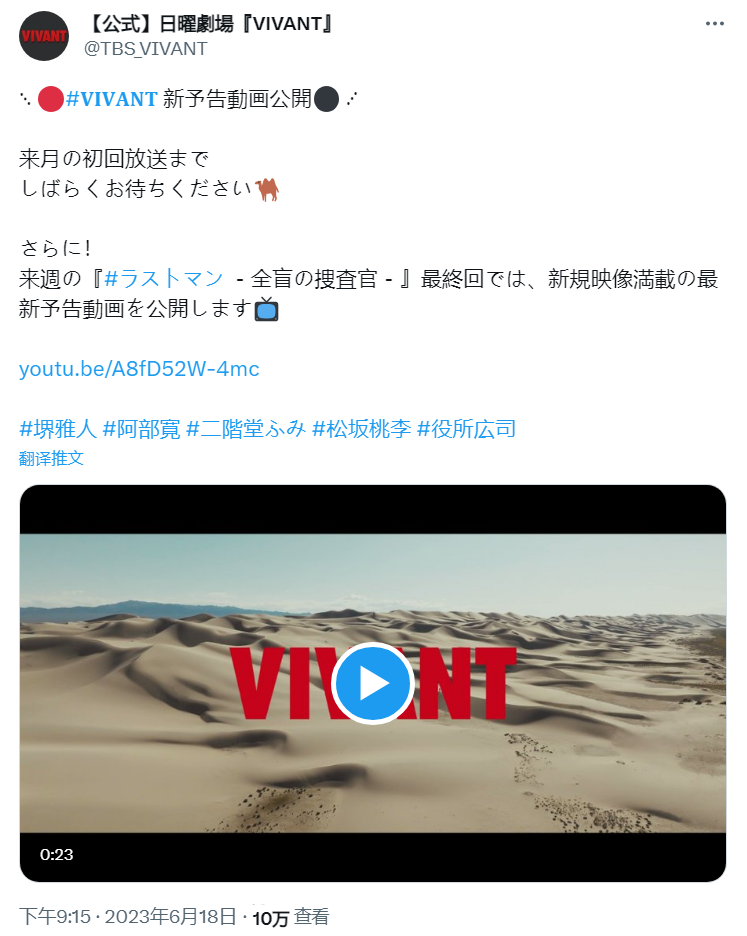
Task: Open the youtu.be/A8fD52W-4mc link
Action: pyautogui.click(x=139, y=369)
